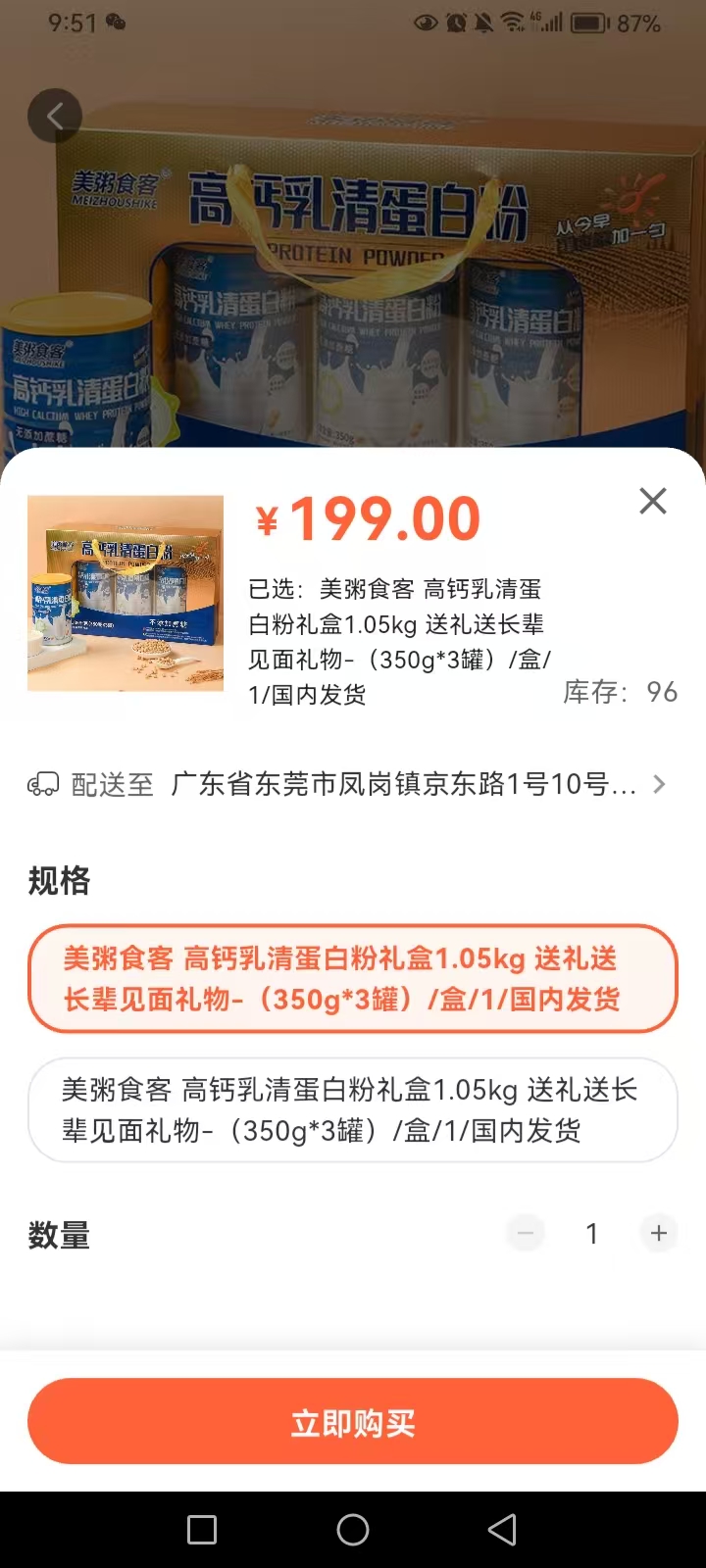Close the product options sheet

pyautogui.click(x=652, y=501)
